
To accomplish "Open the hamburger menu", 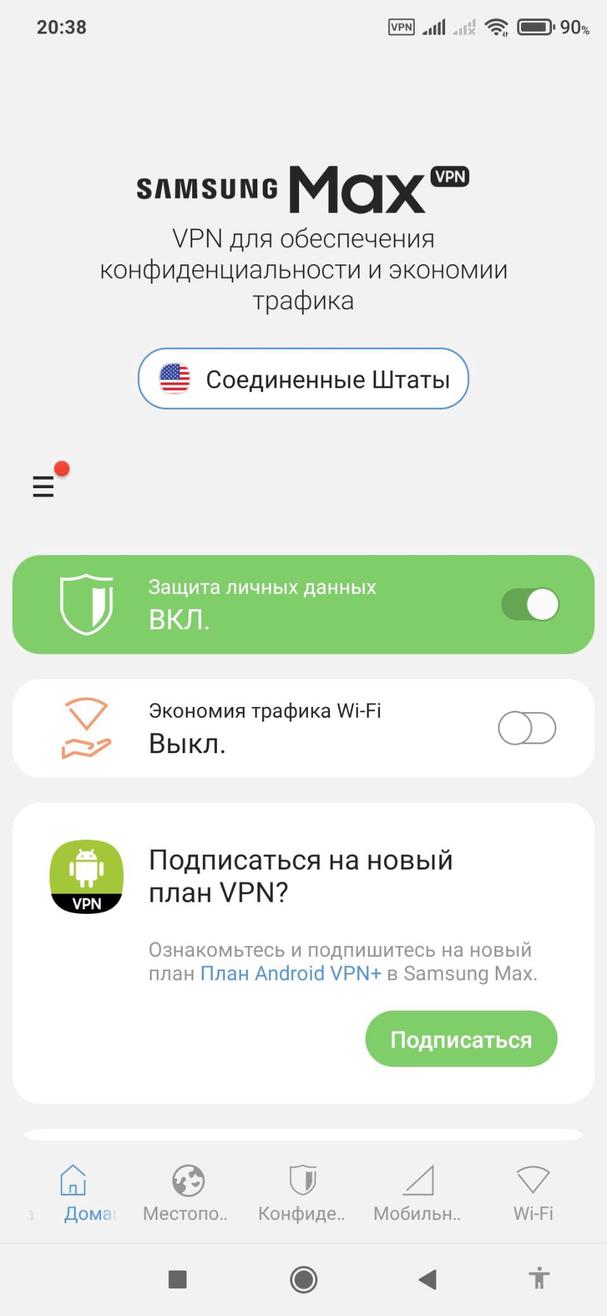I will [x=43, y=487].
